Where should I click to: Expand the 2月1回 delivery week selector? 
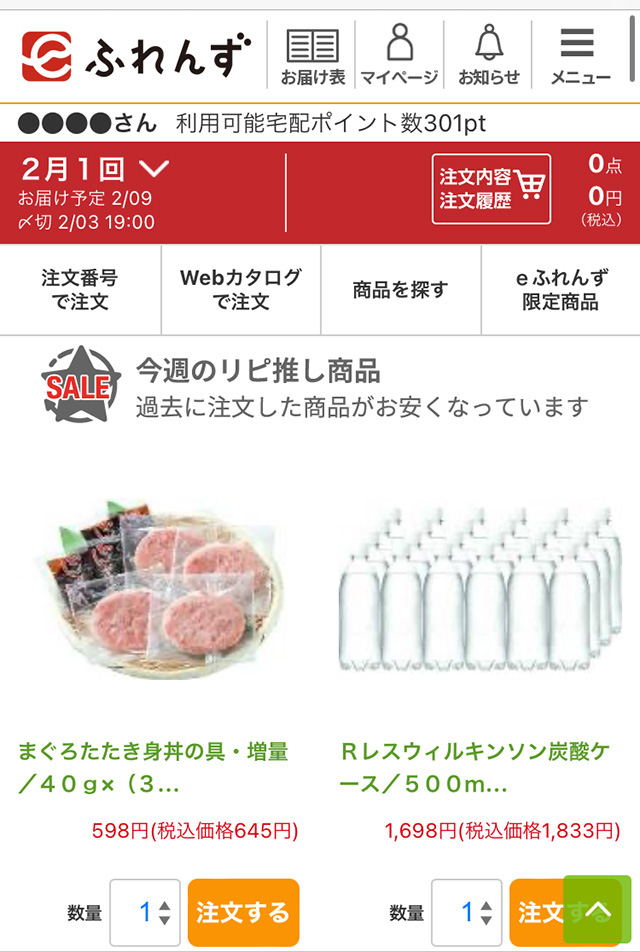96,168
